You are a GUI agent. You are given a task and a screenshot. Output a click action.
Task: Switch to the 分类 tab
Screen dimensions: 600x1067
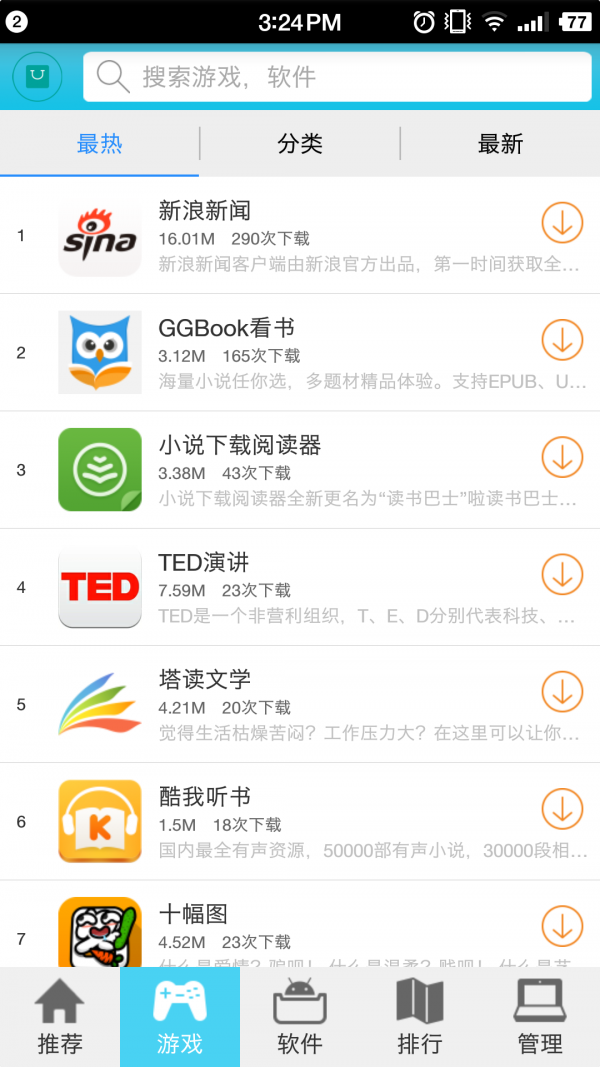tap(300, 144)
